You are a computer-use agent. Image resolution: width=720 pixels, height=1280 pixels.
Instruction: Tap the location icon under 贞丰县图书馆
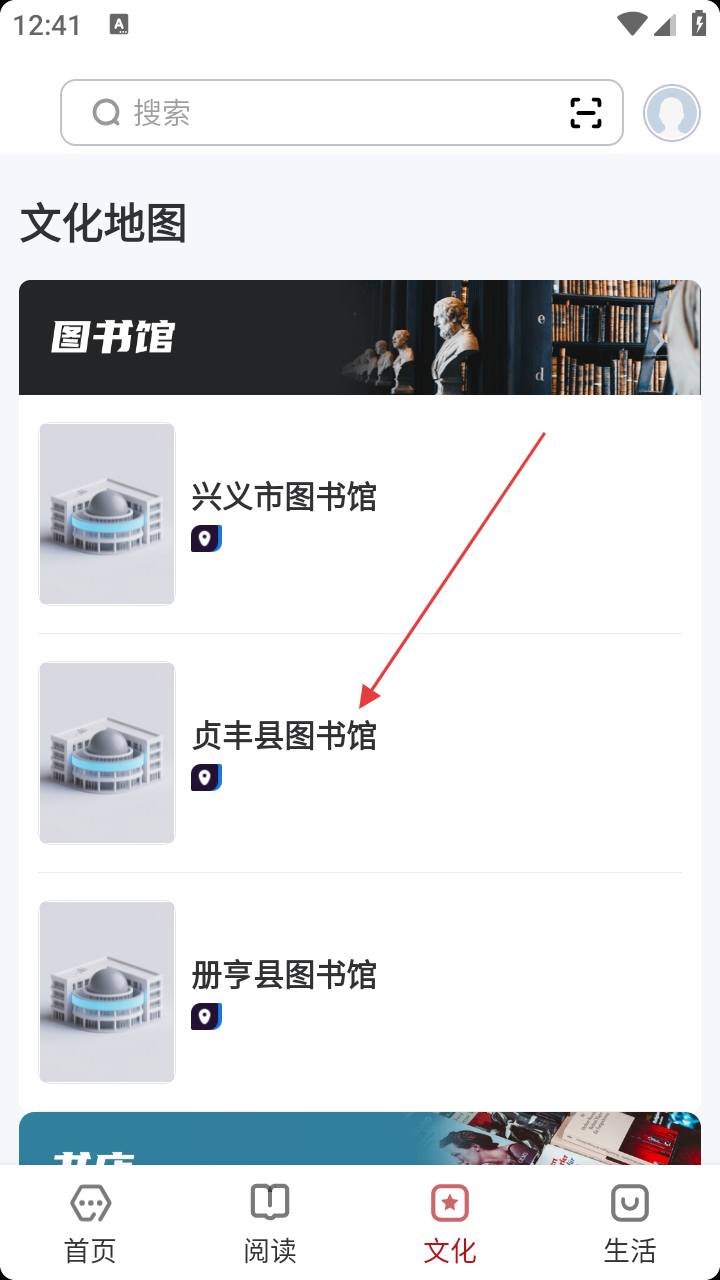(x=206, y=778)
